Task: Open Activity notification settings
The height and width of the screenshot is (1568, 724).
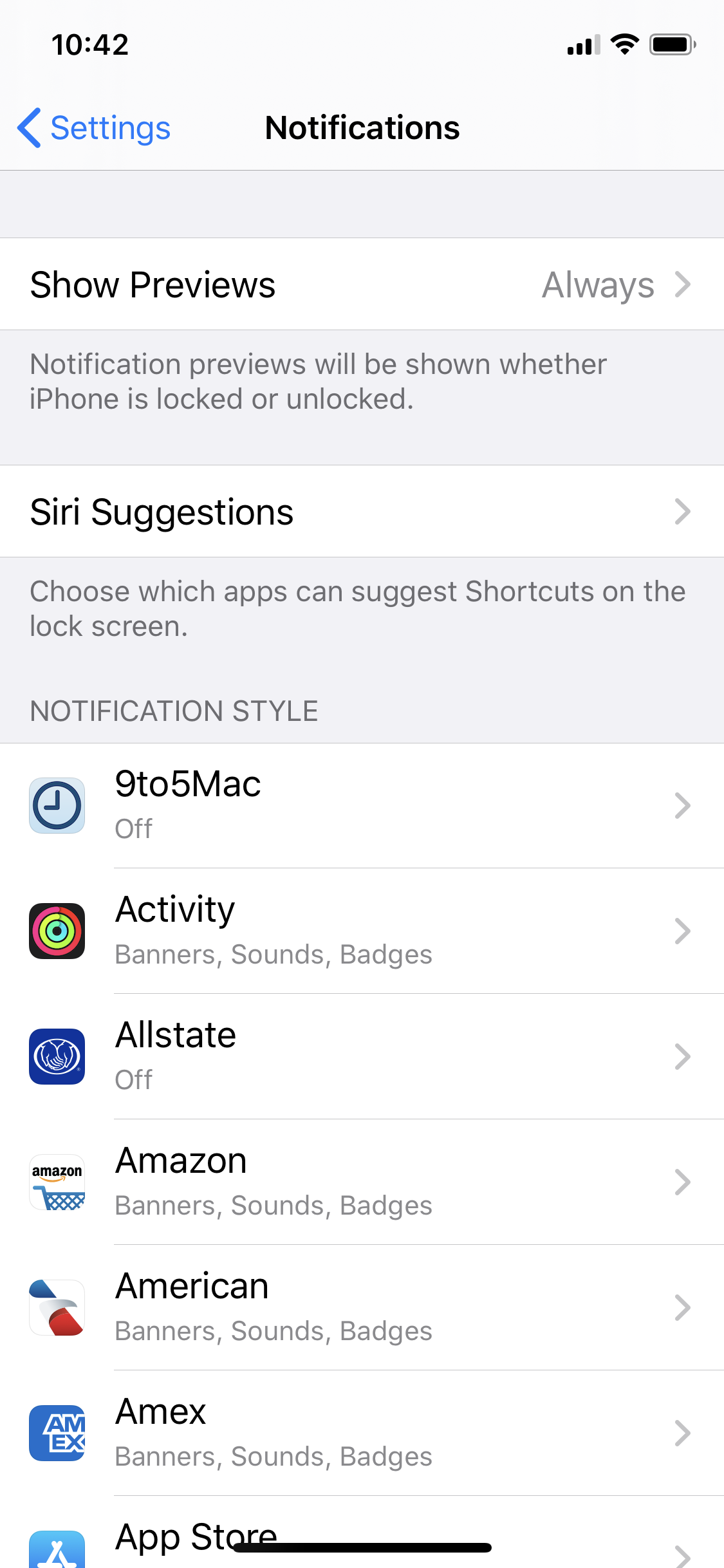Action: point(362,931)
